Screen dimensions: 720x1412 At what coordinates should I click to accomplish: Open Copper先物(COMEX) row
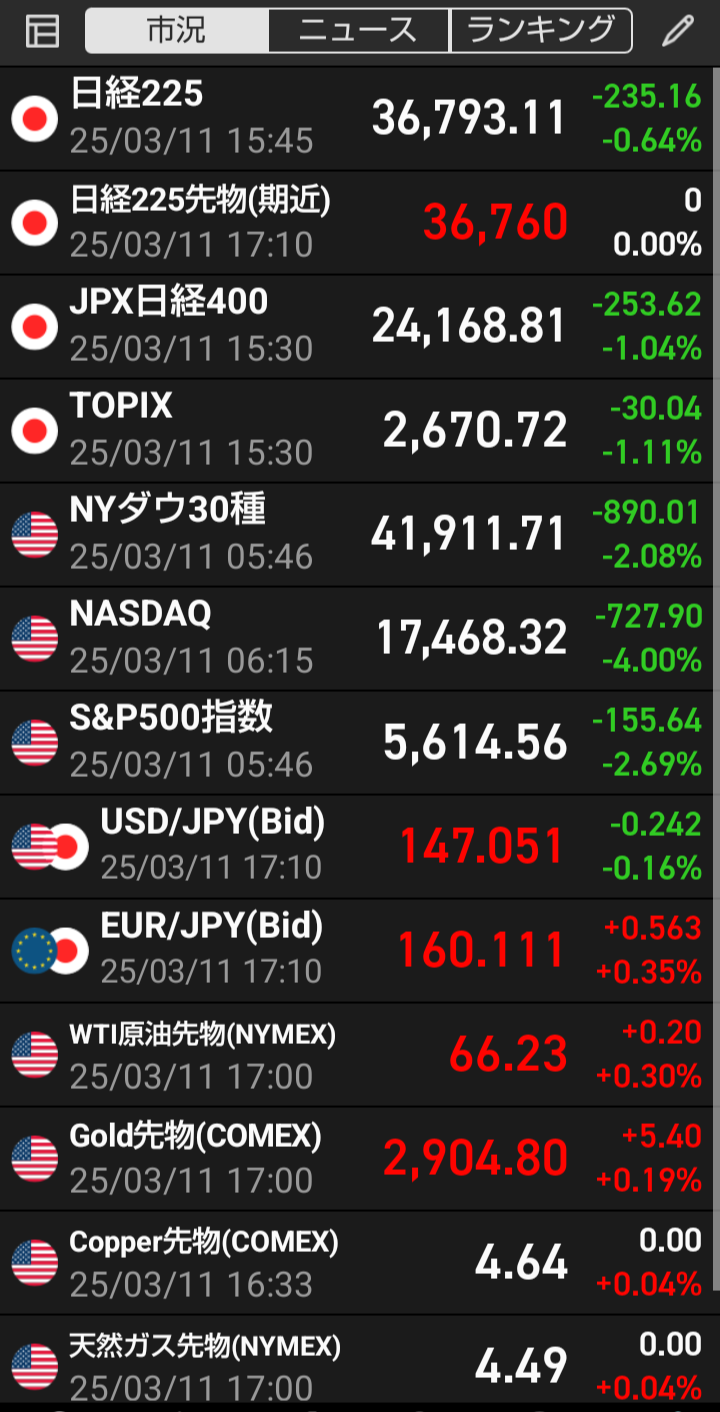356,1262
